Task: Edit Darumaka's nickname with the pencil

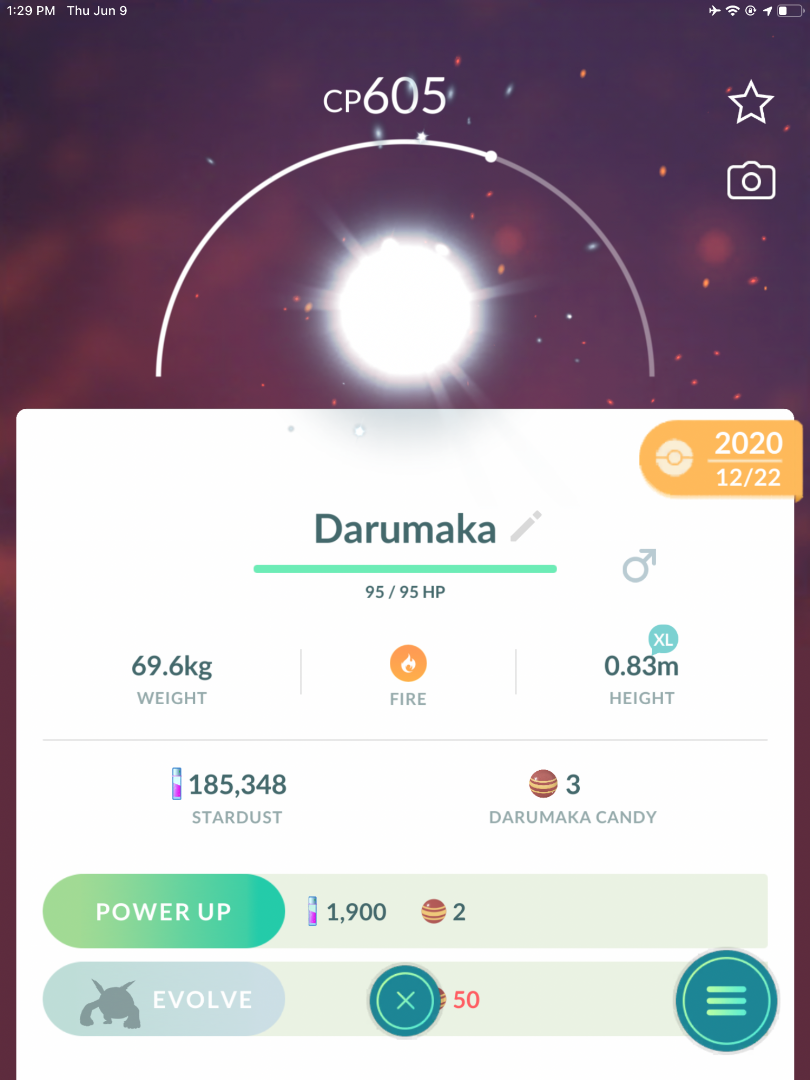Action: [526, 526]
